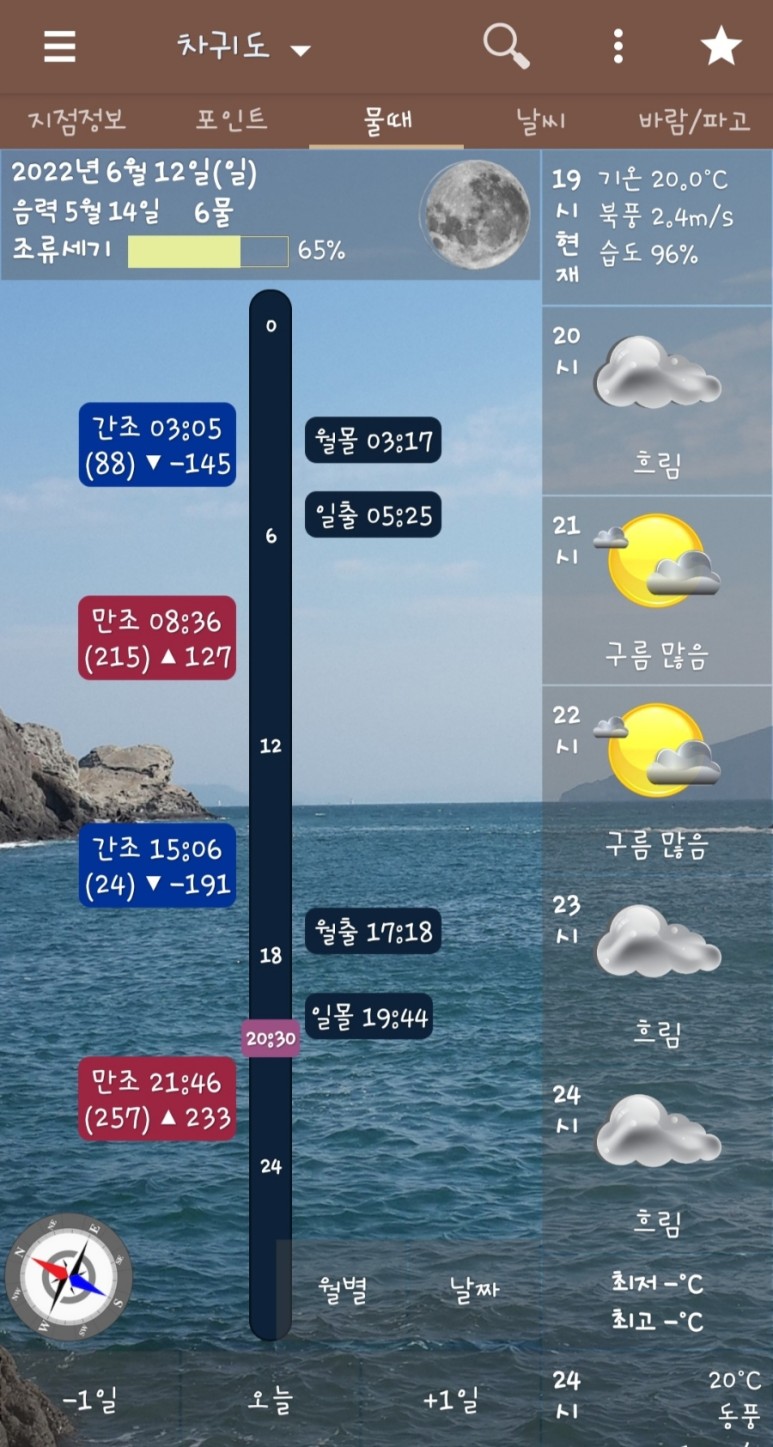Select the 물때 tab

(387, 122)
